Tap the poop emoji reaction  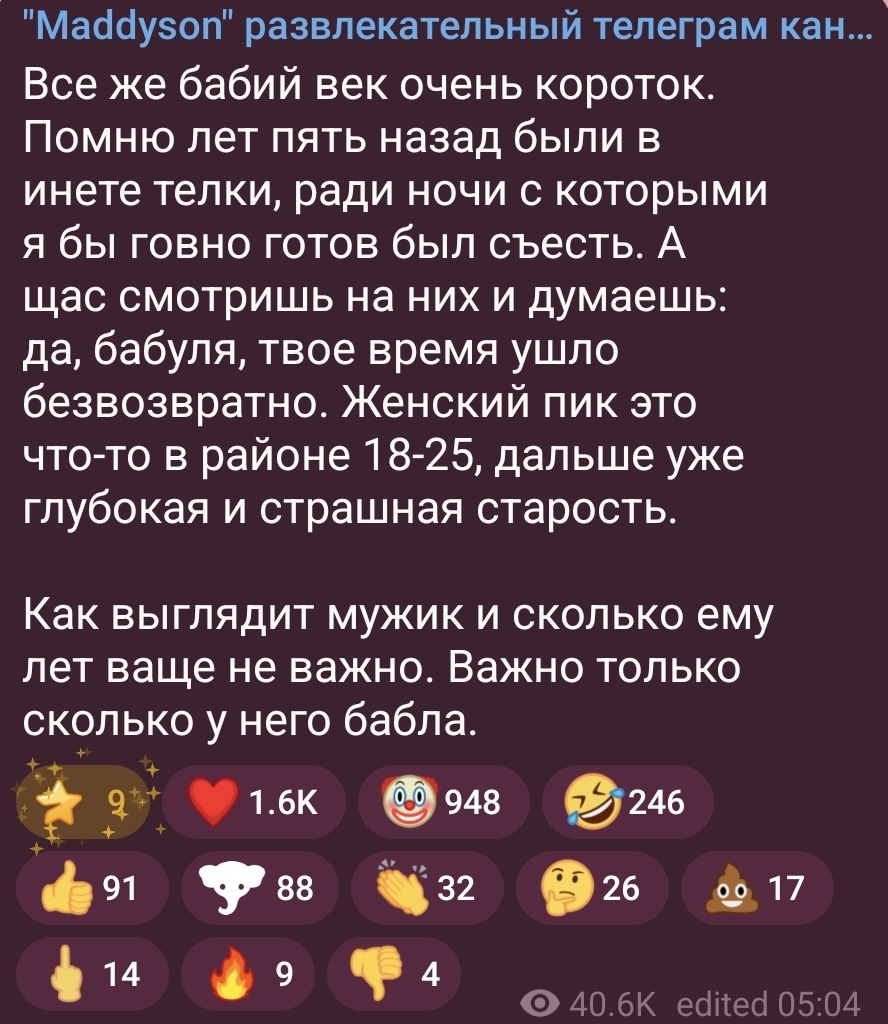coord(755,886)
